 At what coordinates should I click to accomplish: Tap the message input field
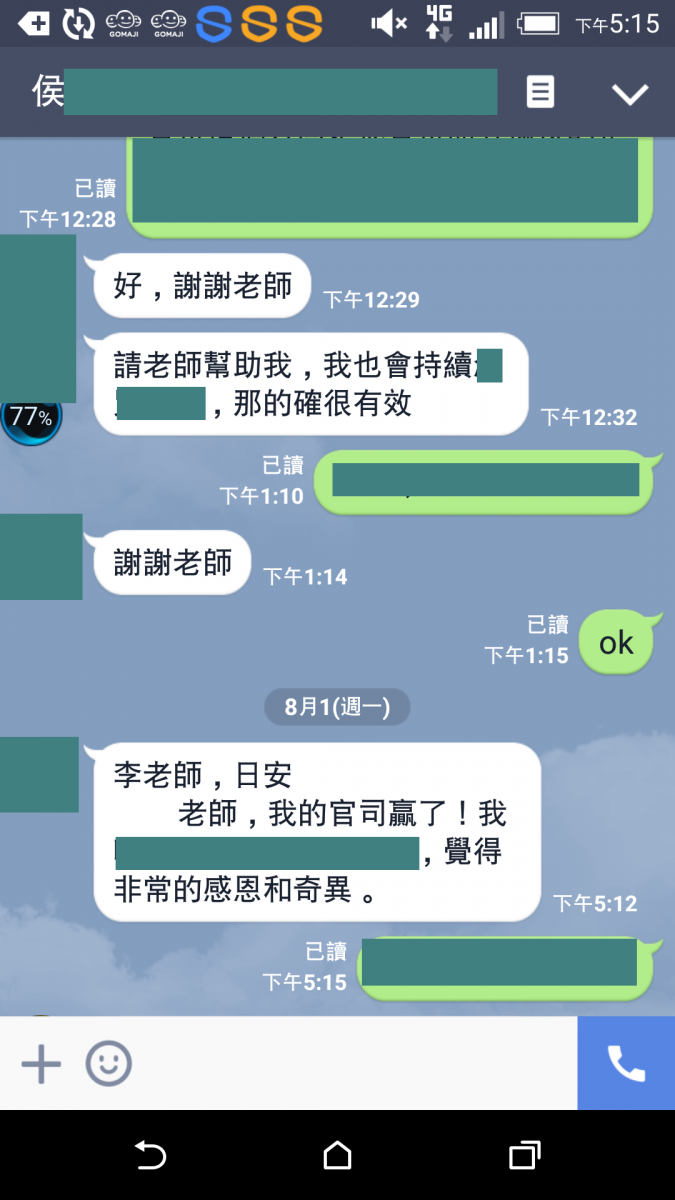tap(350, 1064)
